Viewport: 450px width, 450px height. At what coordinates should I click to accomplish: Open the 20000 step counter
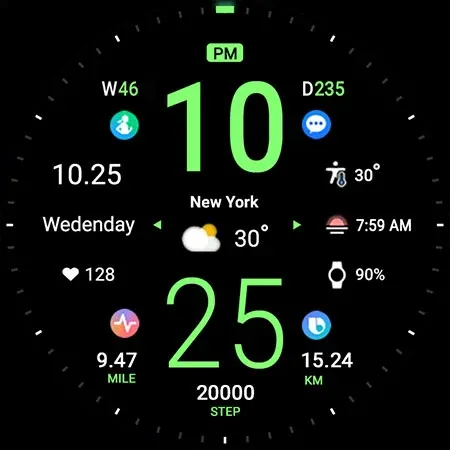tap(225, 400)
